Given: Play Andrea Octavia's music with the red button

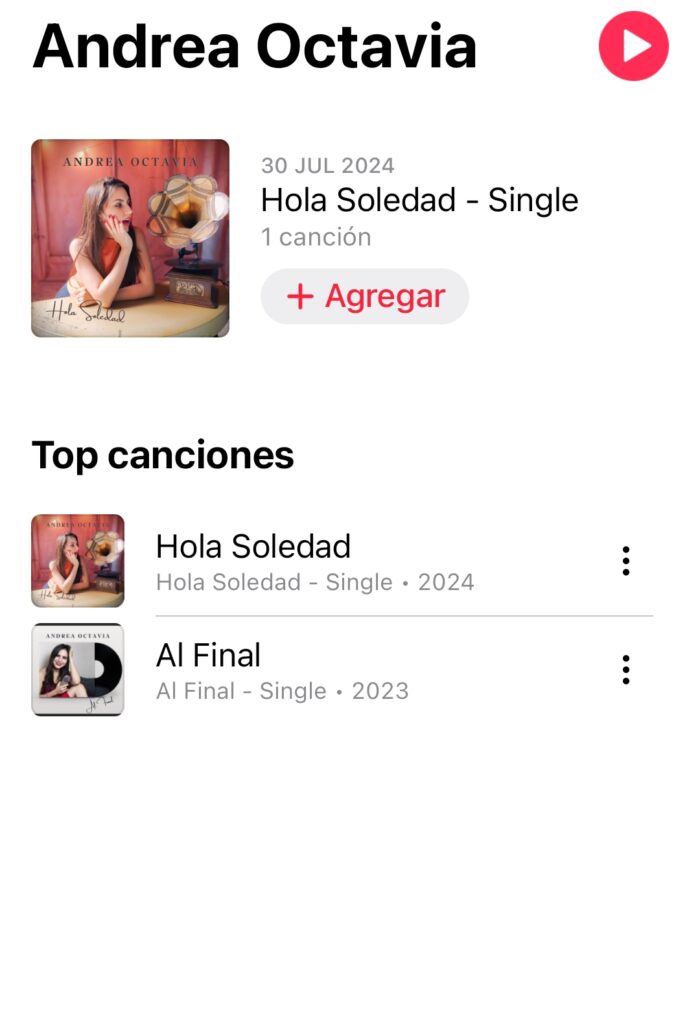Looking at the screenshot, I should pyautogui.click(x=633, y=46).
